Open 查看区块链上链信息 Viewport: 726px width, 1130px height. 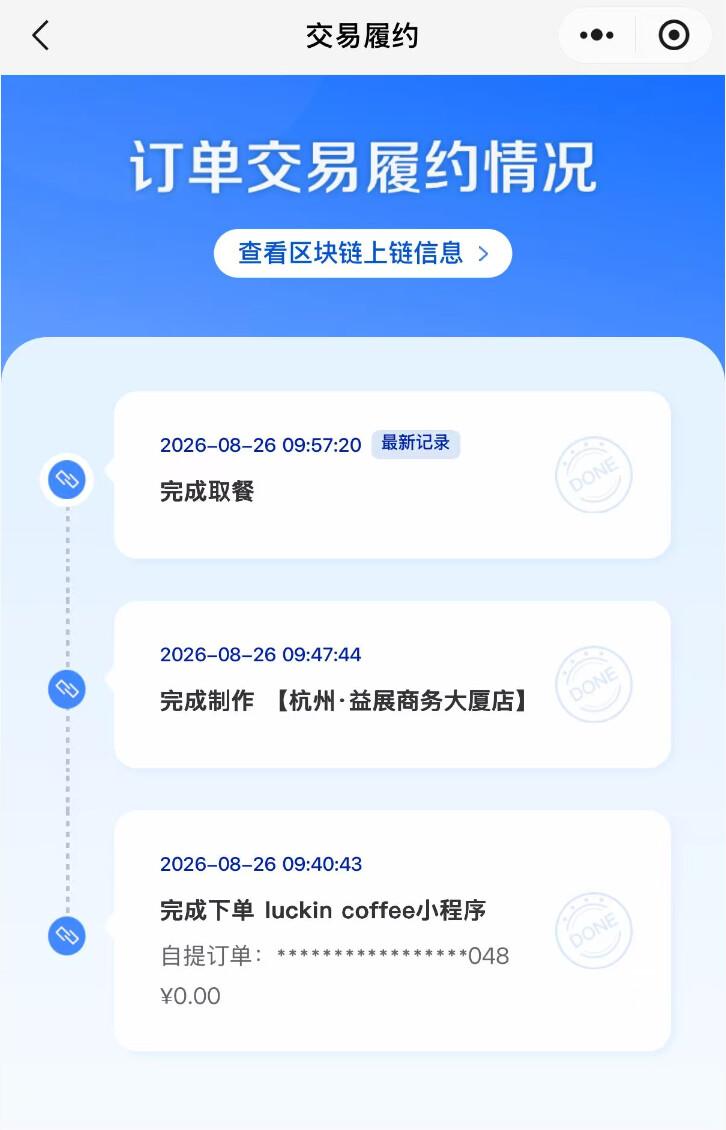pyautogui.click(x=363, y=253)
